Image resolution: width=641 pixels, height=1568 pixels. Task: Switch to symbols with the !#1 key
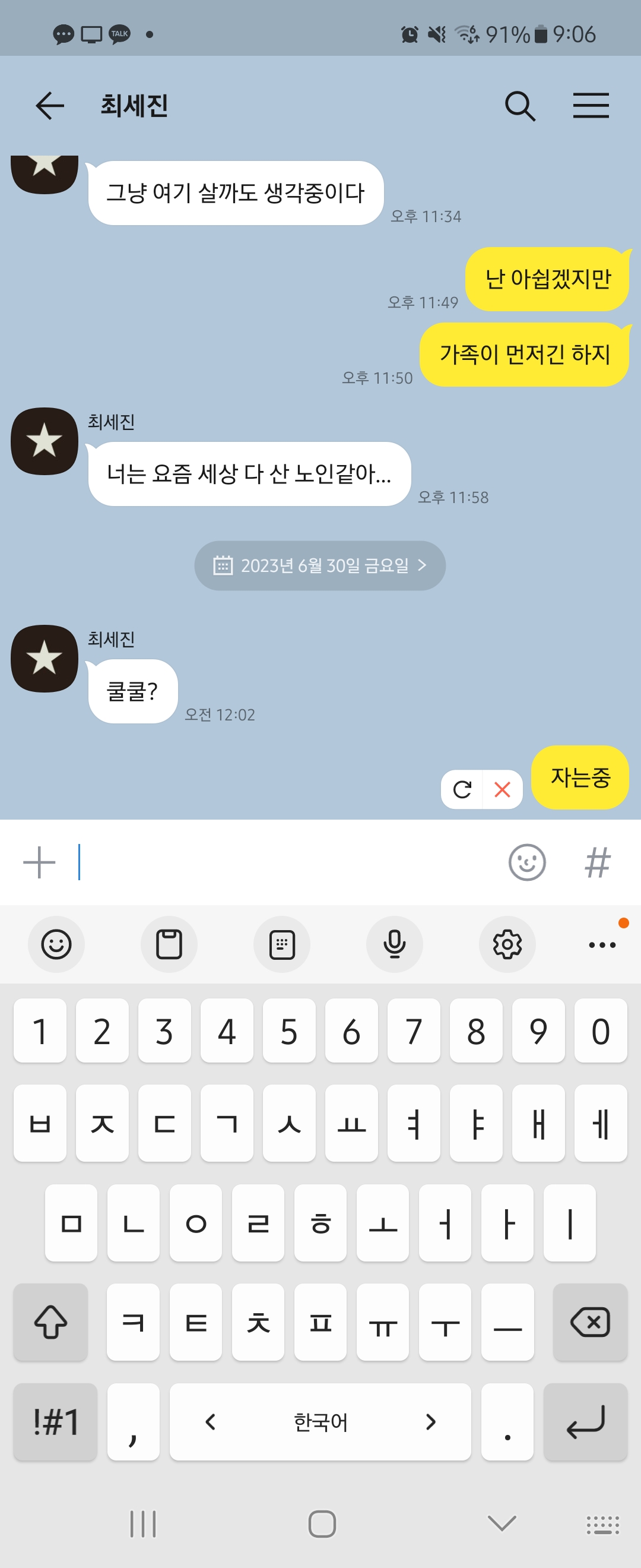[55, 1422]
